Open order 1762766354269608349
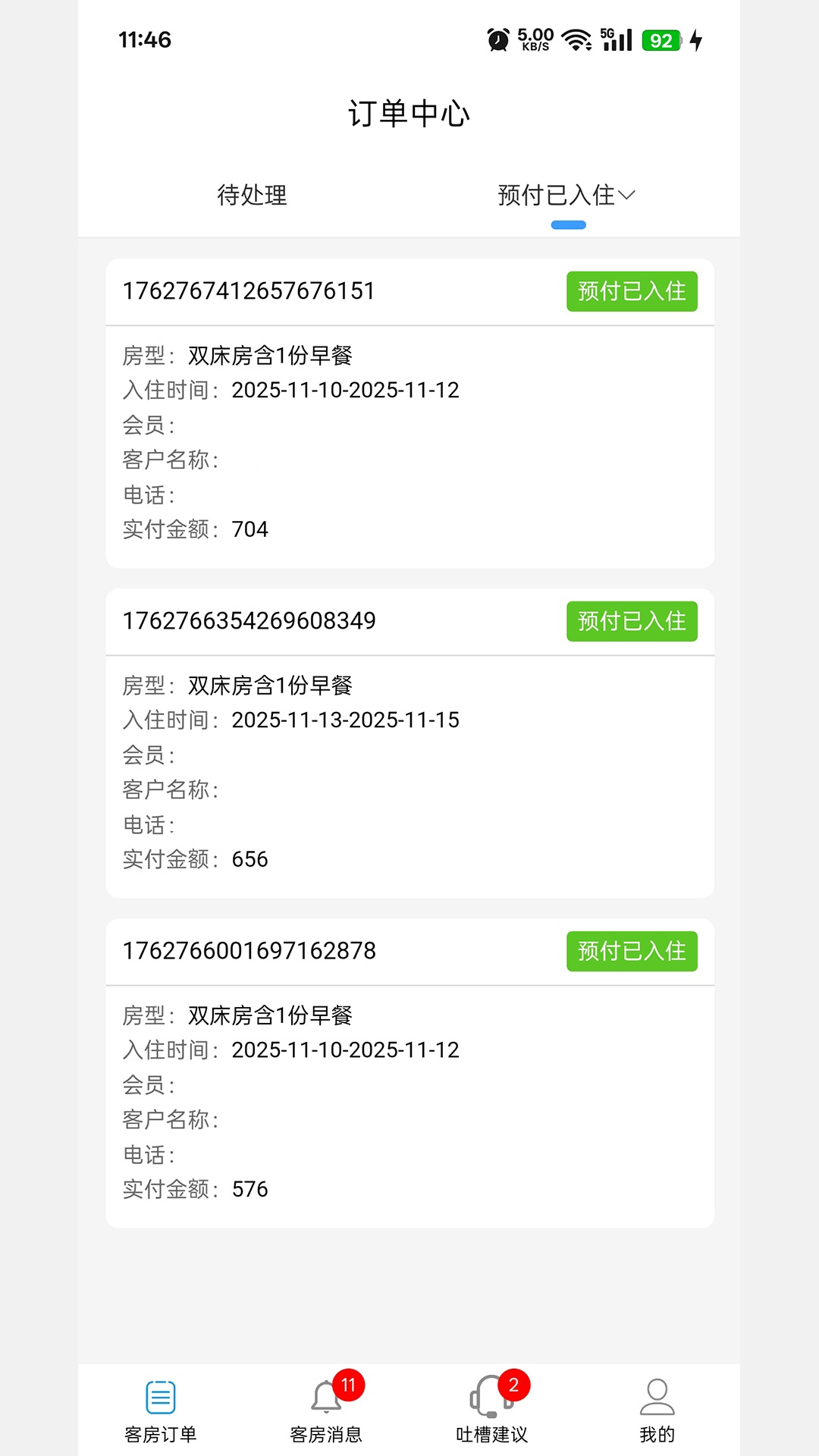This screenshot has width=819, height=1456. [x=409, y=743]
